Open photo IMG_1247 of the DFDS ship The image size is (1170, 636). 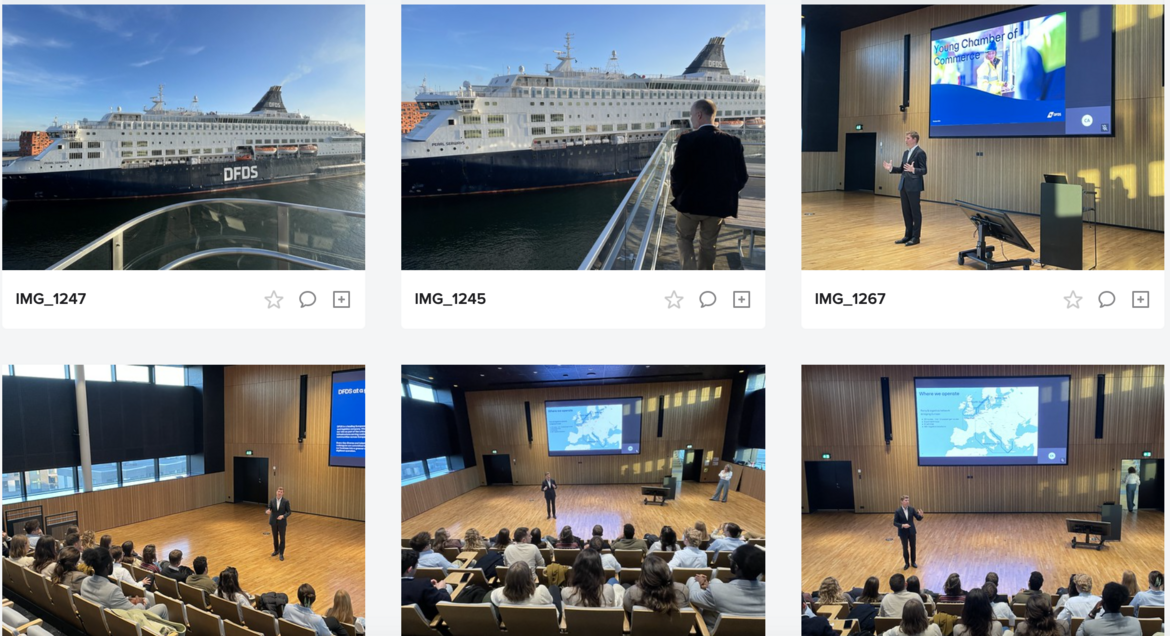tap(183, 137)
